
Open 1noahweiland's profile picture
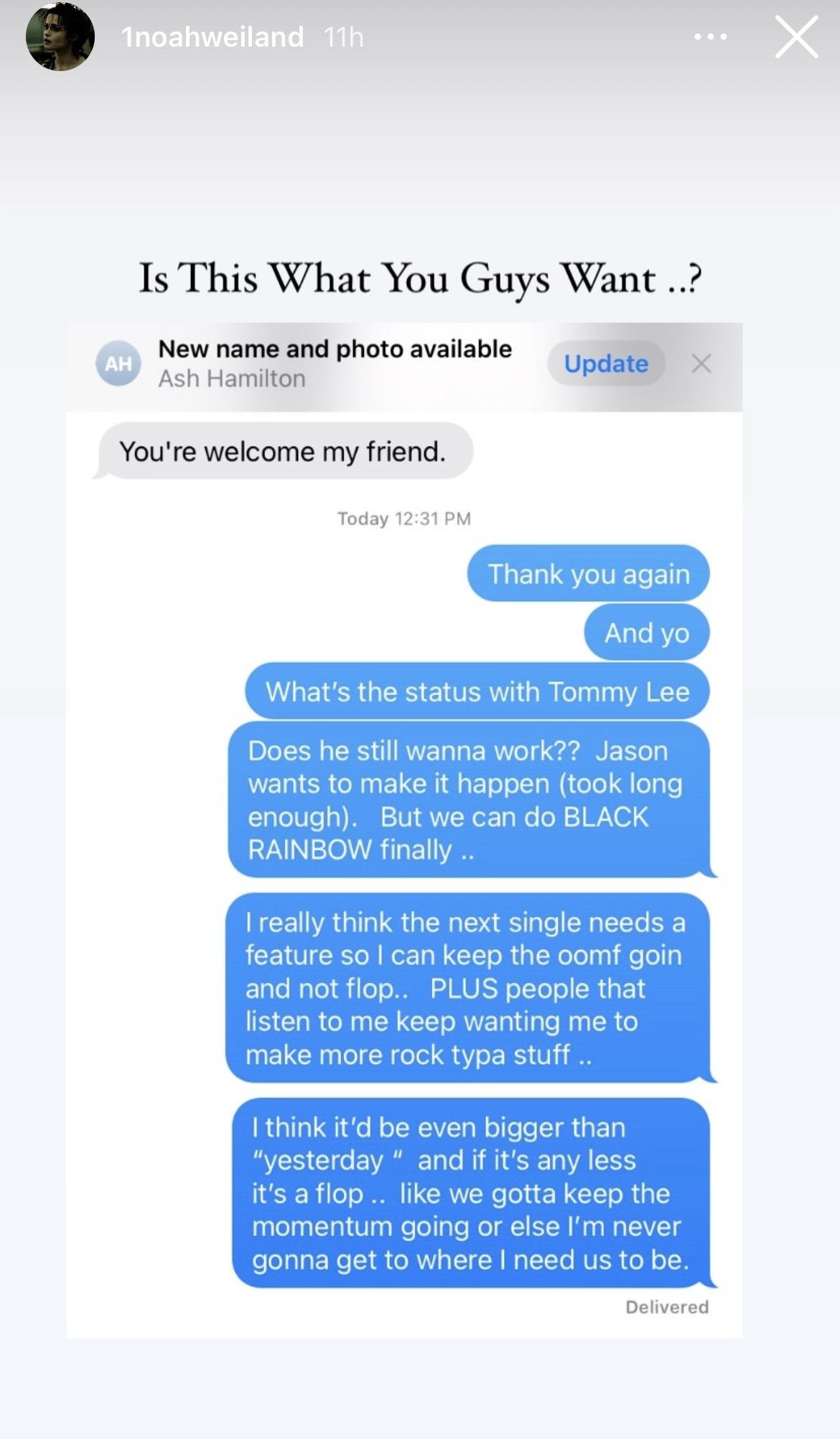click(60, 37)
